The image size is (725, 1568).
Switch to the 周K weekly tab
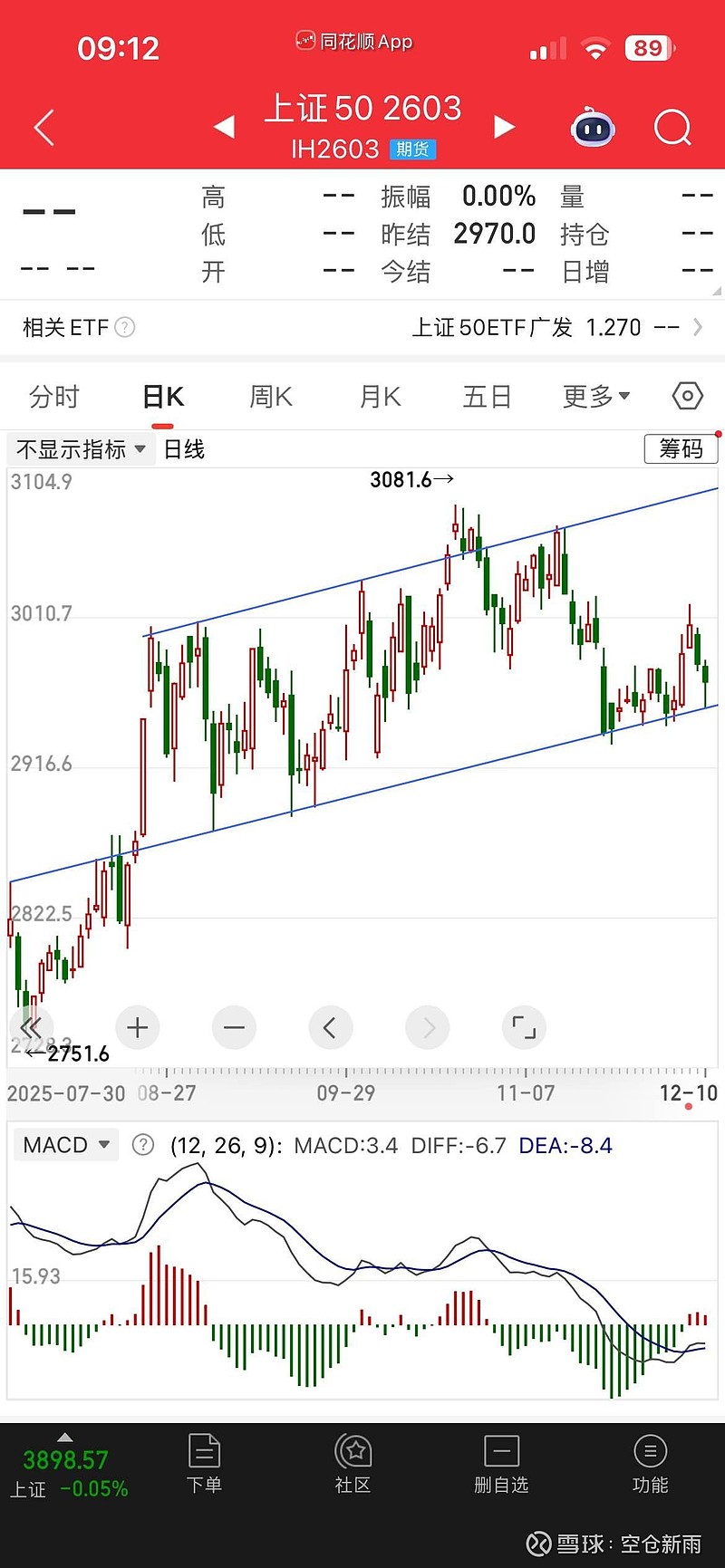(269, 396)
